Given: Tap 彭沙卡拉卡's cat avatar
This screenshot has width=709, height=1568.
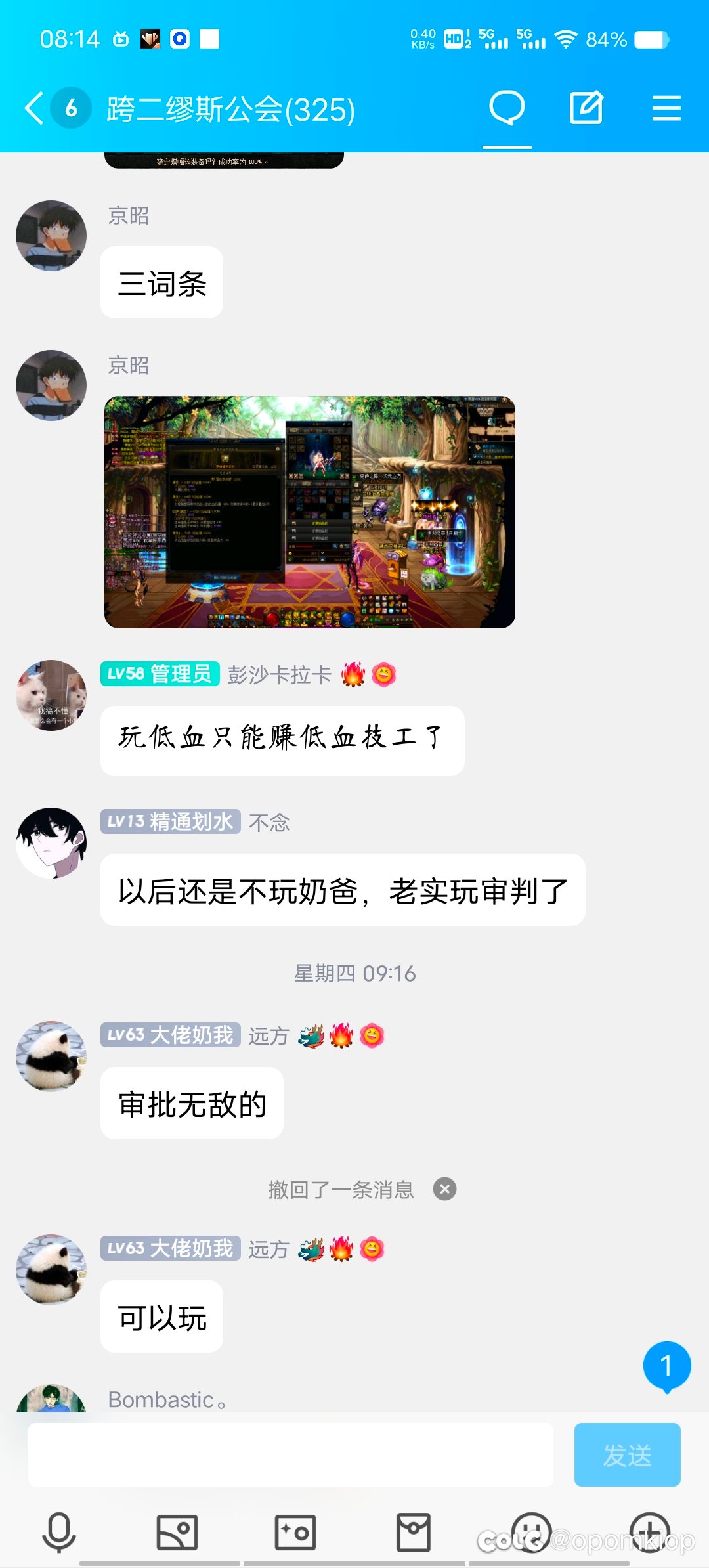Looking at the screenshot, I should [51, 695].
